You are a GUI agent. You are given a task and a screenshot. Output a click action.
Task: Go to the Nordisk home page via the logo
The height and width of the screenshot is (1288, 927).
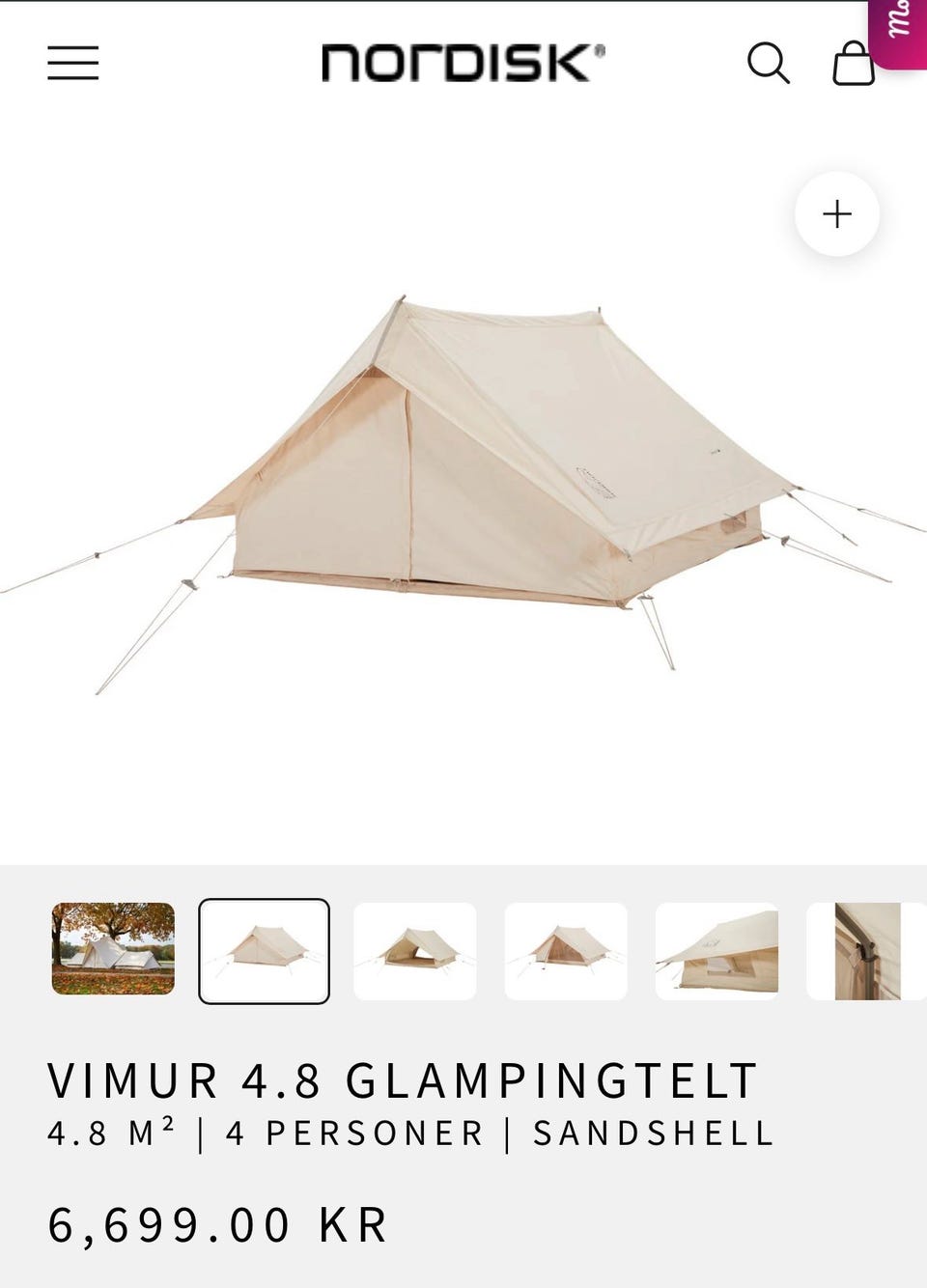click(x=463, y=63)
